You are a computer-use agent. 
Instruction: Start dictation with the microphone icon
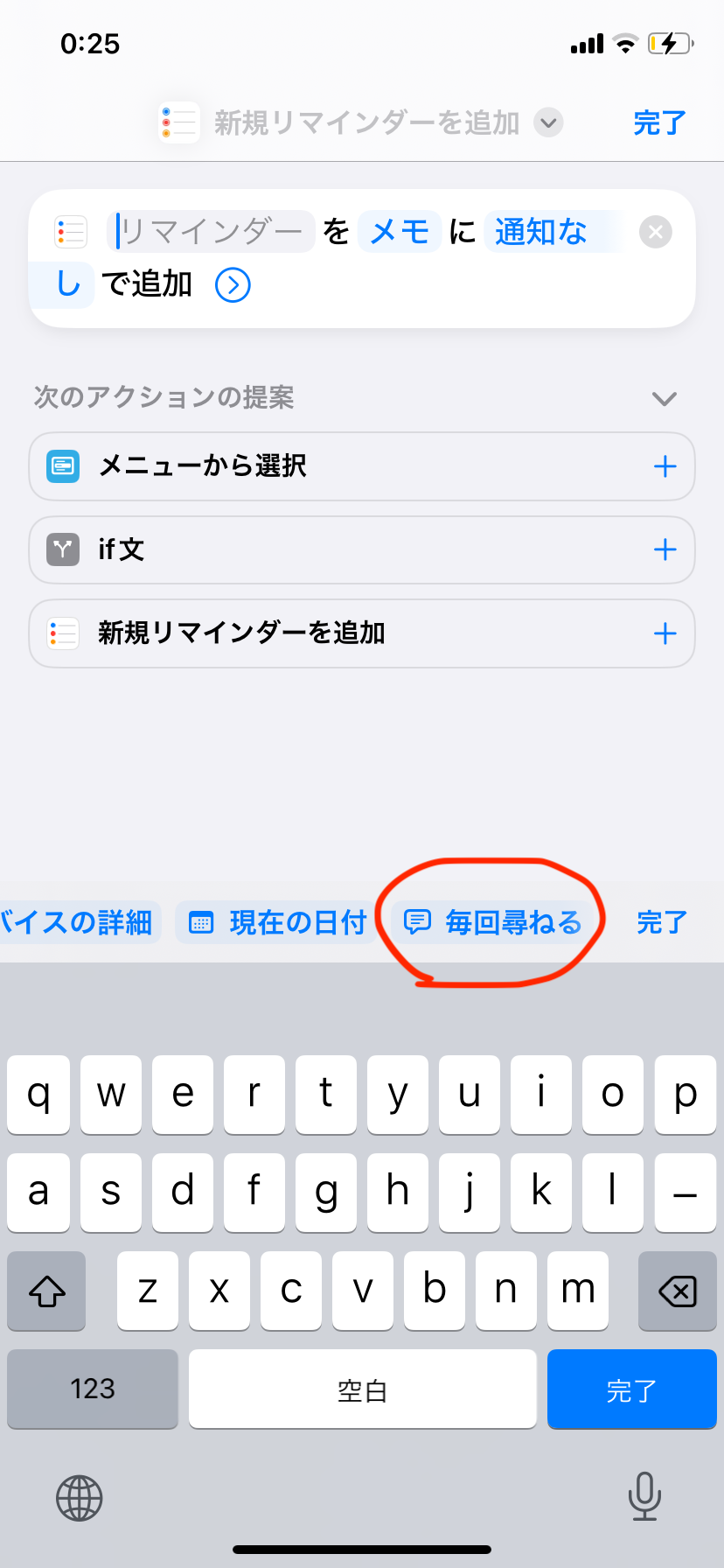(x=644, y=1496)
